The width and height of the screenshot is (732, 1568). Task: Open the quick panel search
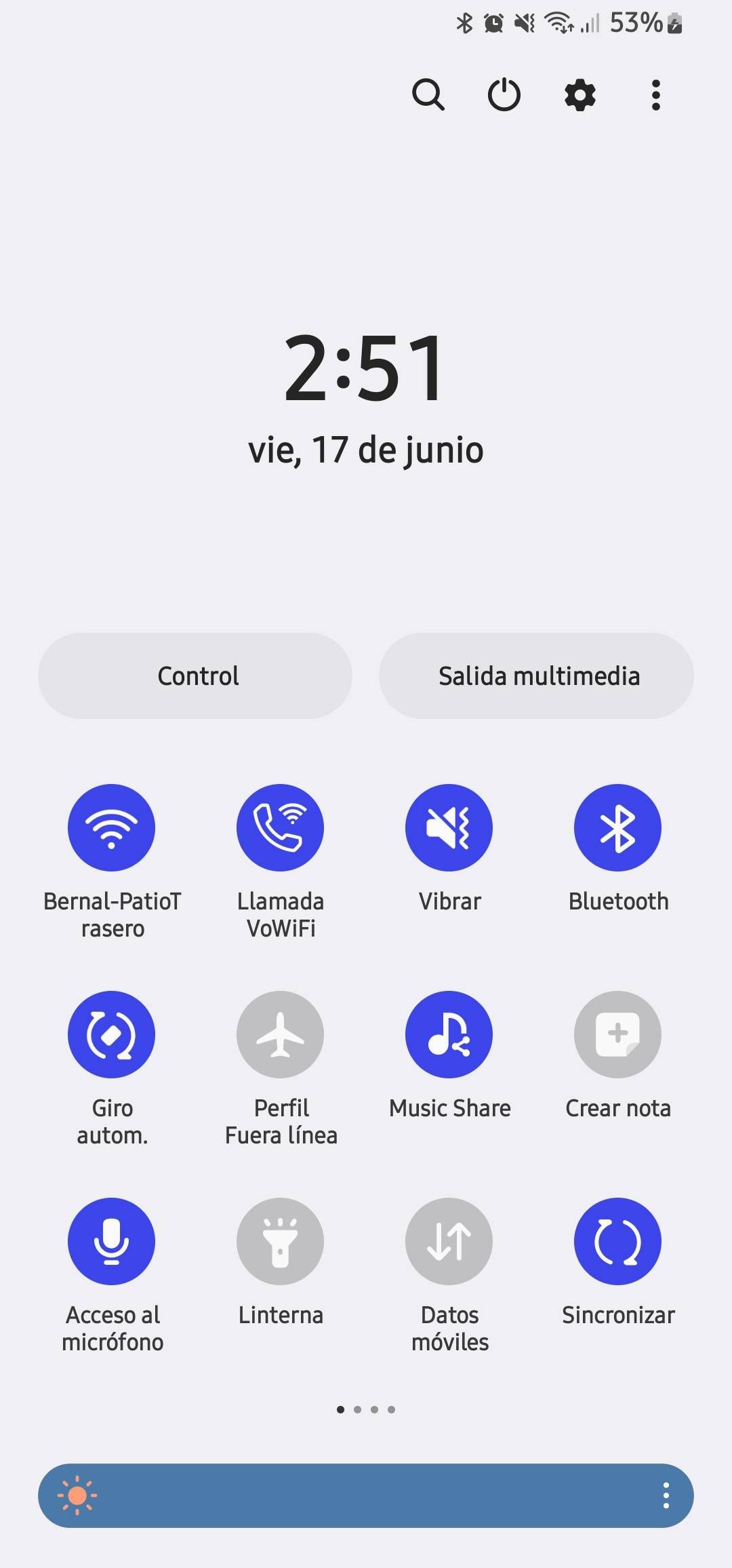click(428, 95)
